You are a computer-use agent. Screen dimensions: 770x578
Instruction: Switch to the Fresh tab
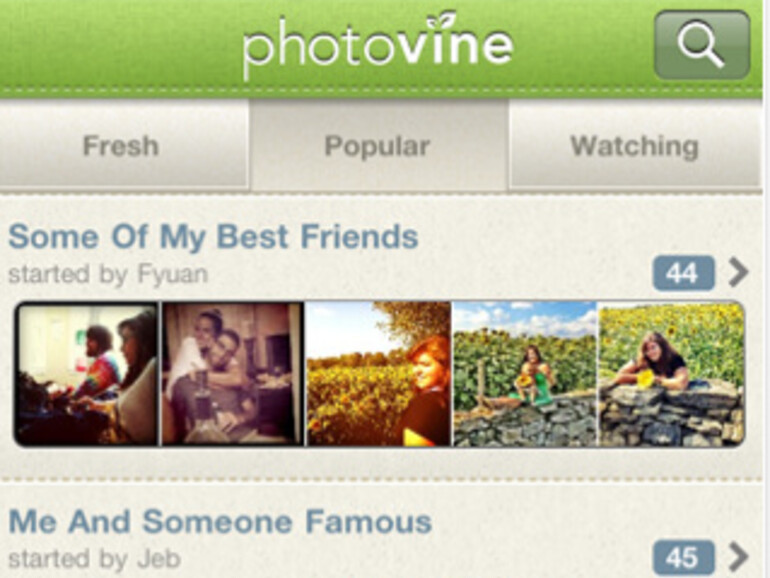[x=121, y=147]
